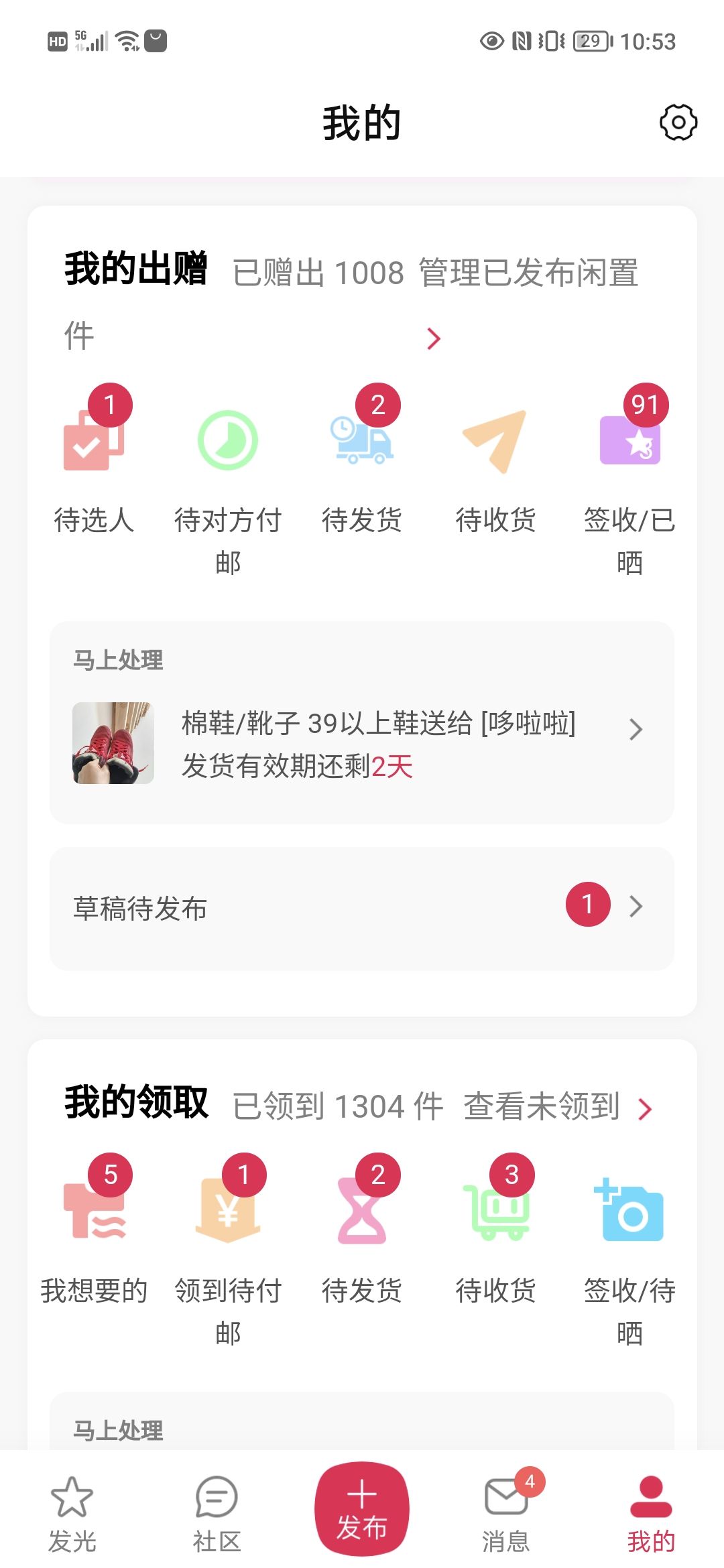Image resolution: width=724 pixels, height=1568 pixels.
Task: View 待发货 under 我的领取
Action: (x=362, y=1240)
